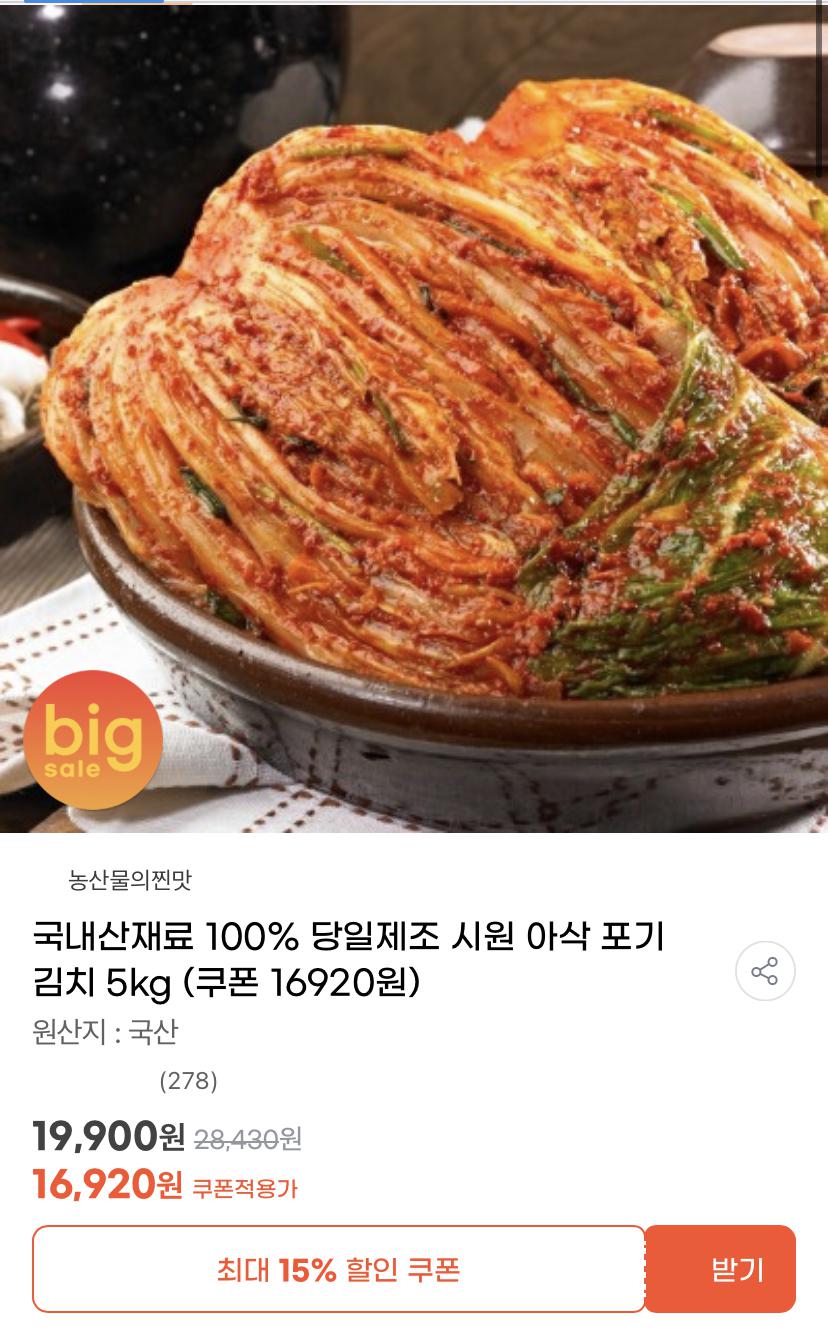This screenshot has width=828, height=1336.
Task: View the 278 product reviews
Action: [x=188, y=1081]
